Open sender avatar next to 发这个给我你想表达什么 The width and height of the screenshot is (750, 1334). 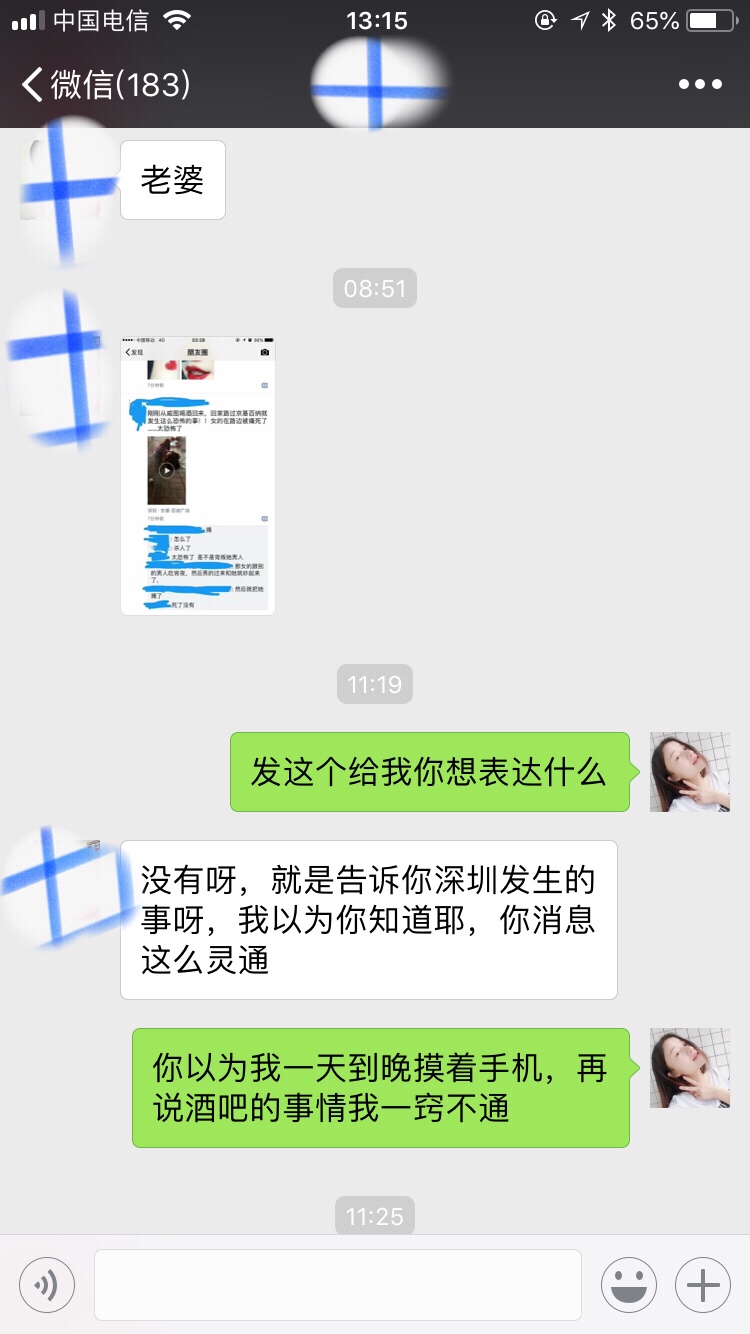point(690,772)
